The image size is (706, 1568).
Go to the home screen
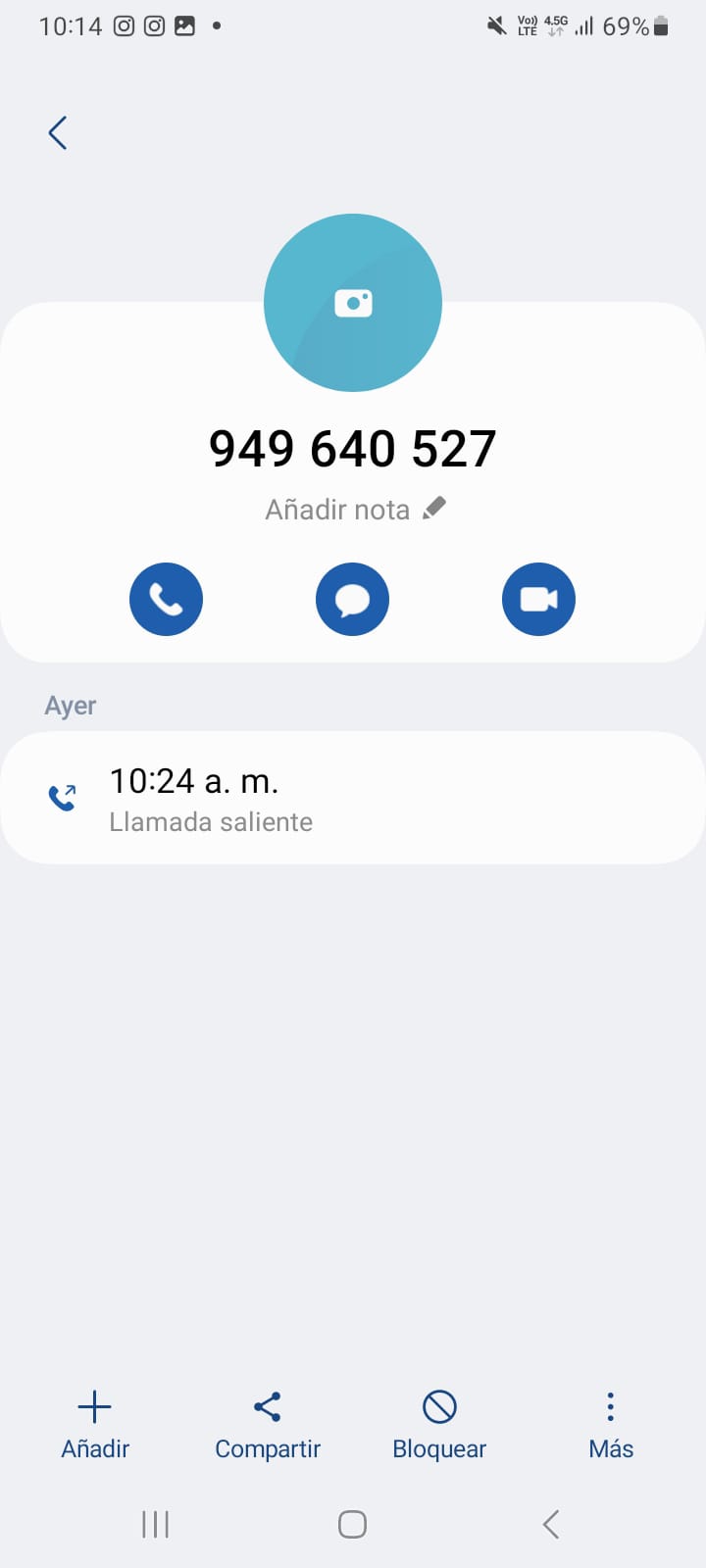tap(352, 1524)
